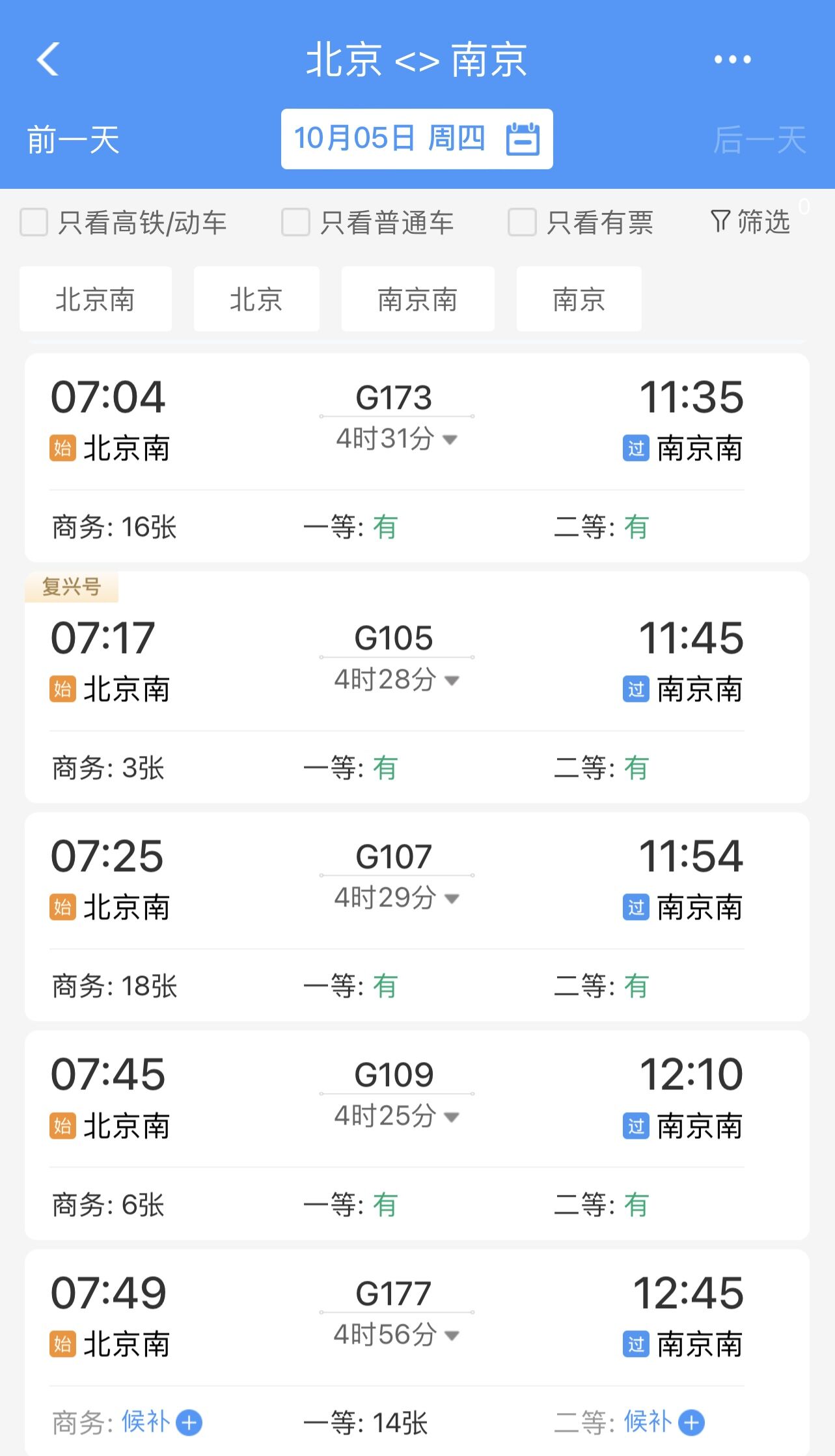
Task: Open the G173 train departing 07:04
Action: pyautogui.click(x=417, y=458)
